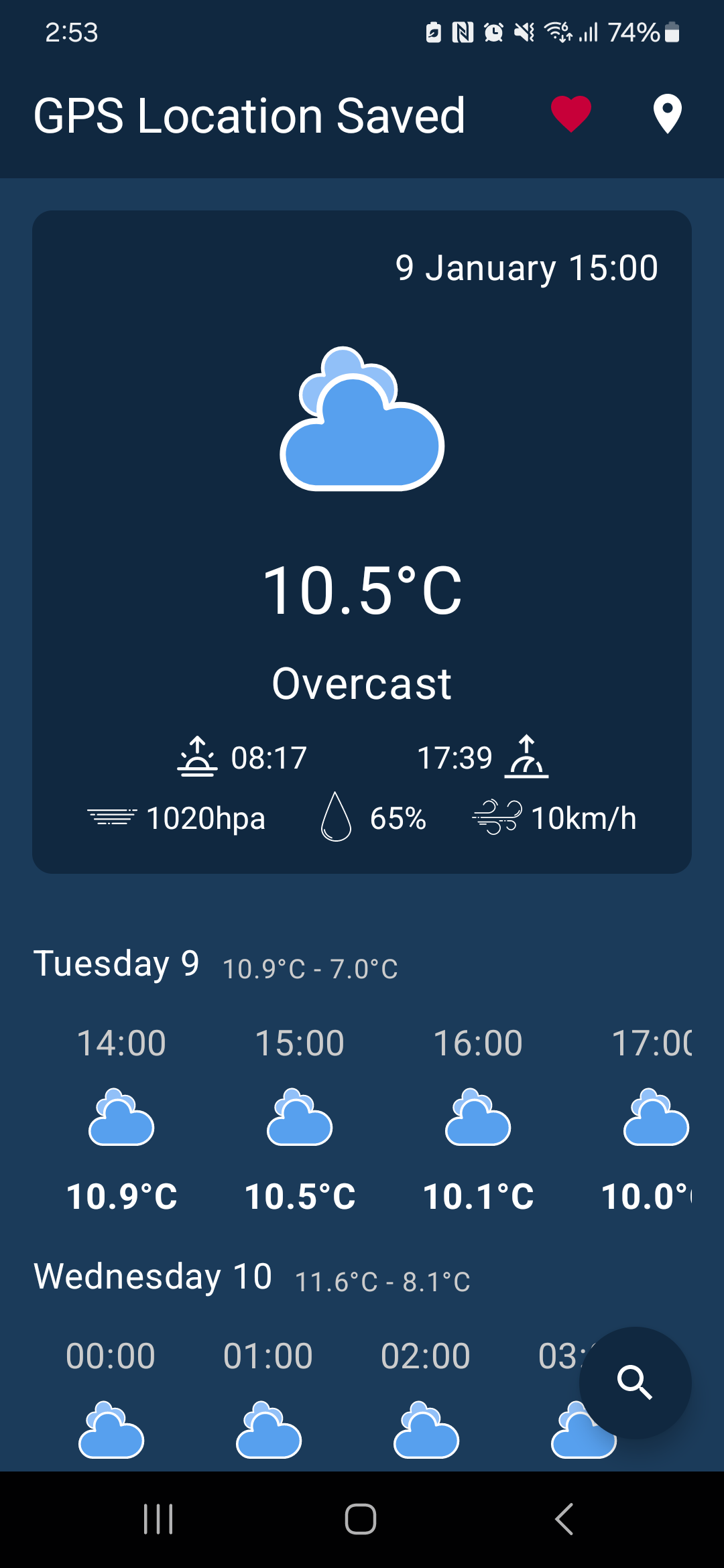This screenshot has width=724, height=1568.
Task: Tap the red heart favorite icon
Action: pos(570,114)
